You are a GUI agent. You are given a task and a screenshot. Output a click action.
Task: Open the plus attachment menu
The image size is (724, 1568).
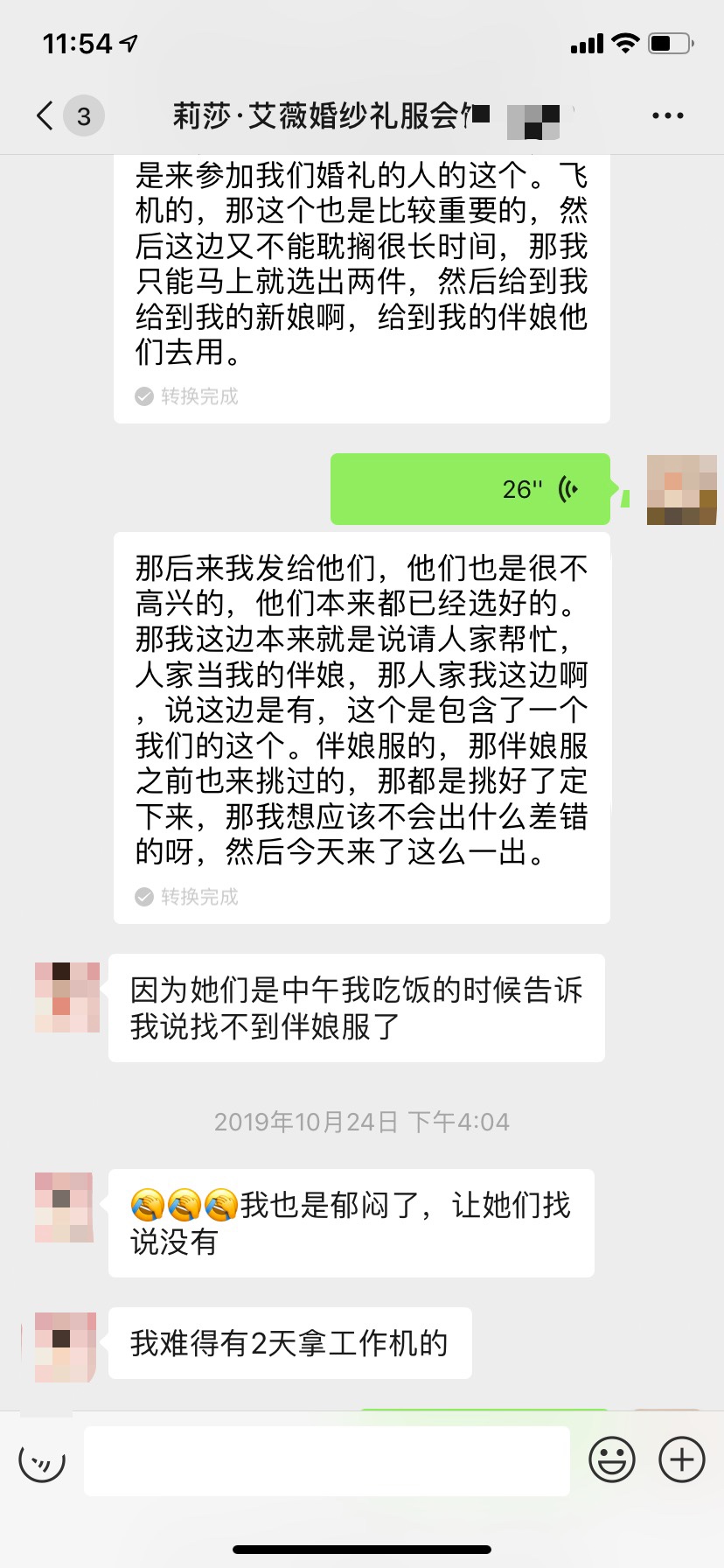point(681,1460)
